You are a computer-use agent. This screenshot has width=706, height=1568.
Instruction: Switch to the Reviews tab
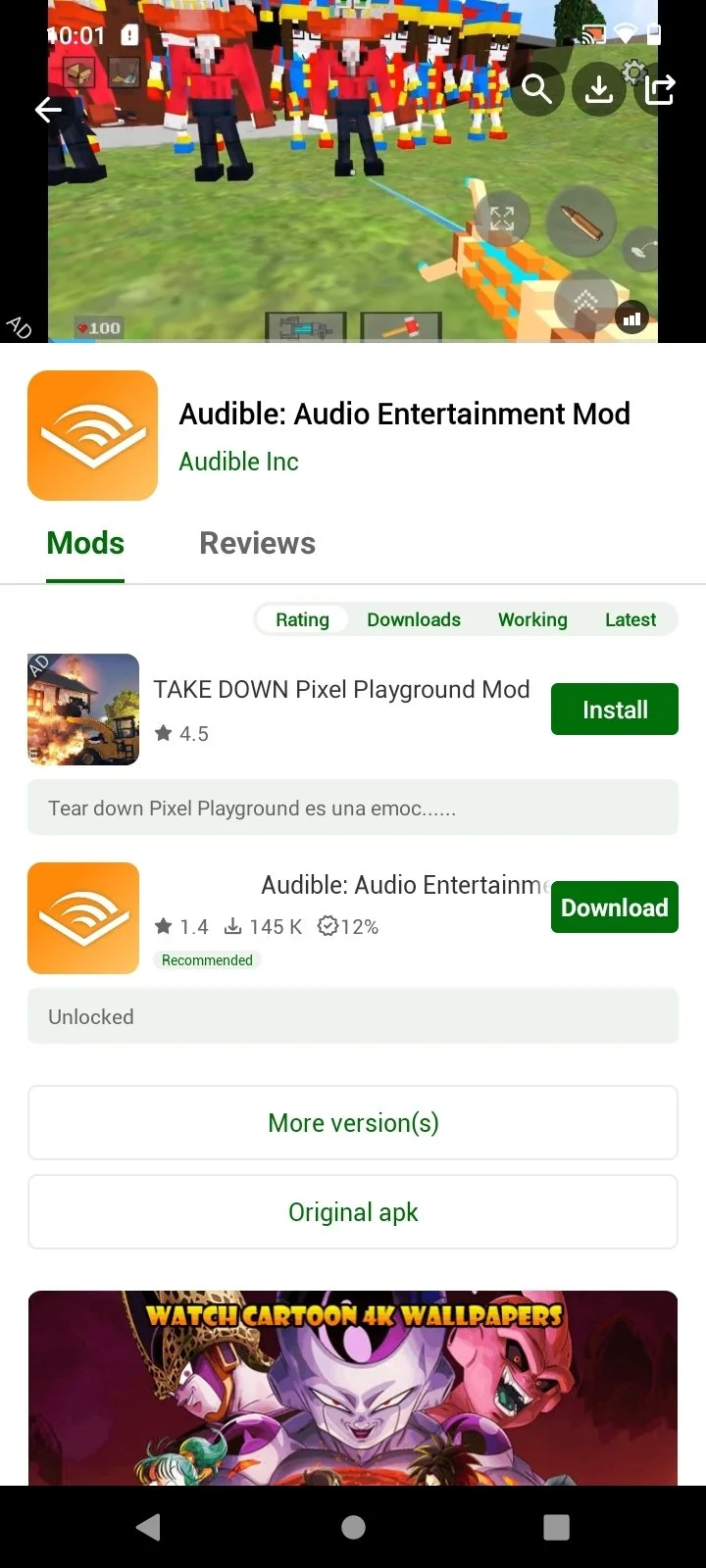click(x=257, y=543)
